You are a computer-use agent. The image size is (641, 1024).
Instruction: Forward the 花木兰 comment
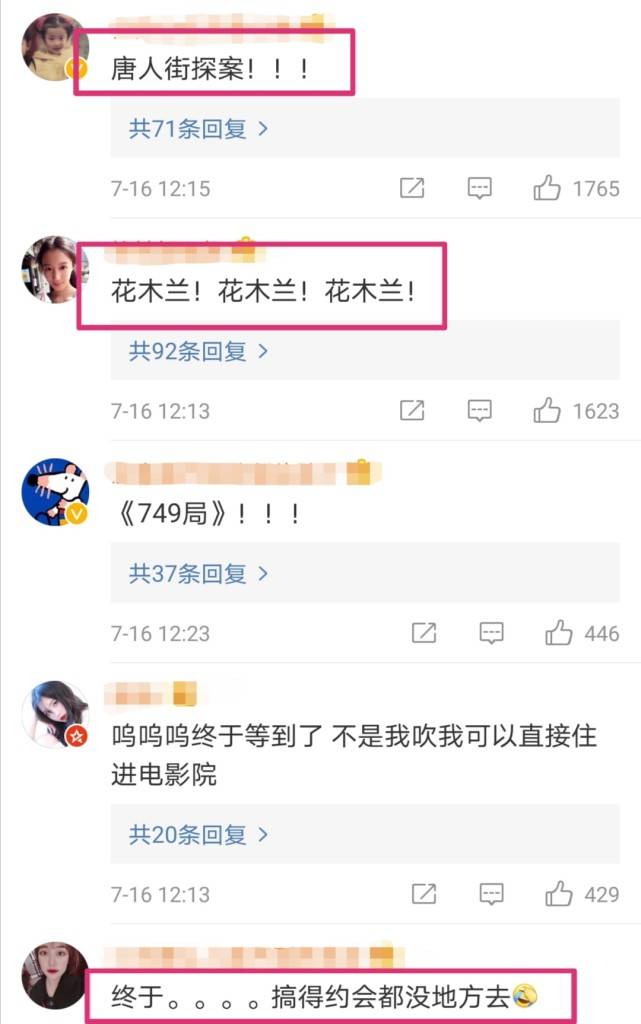[412, 410]
